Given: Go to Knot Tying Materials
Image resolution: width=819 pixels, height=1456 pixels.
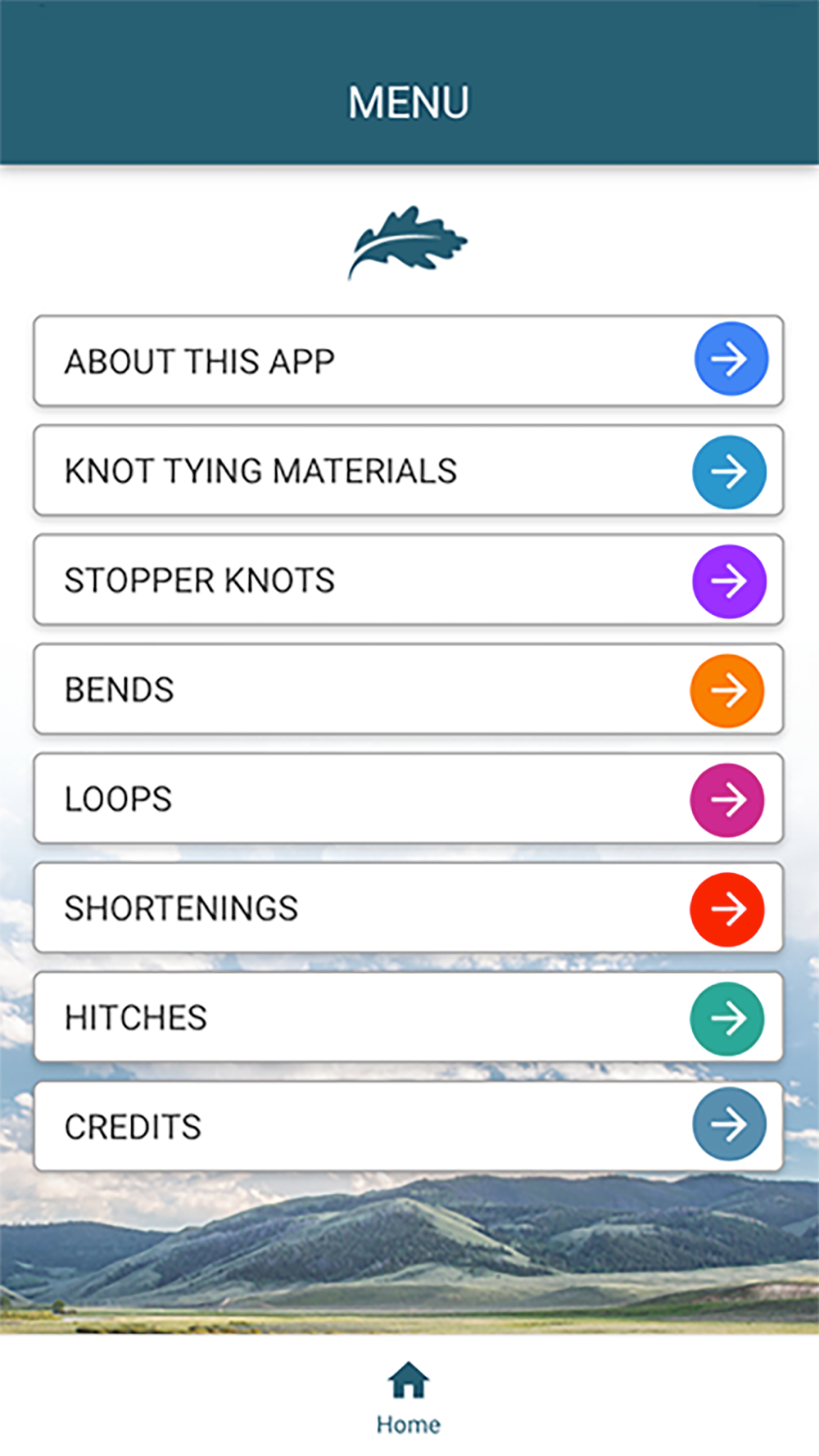Looking at the screenshot, I should (408, 471).
